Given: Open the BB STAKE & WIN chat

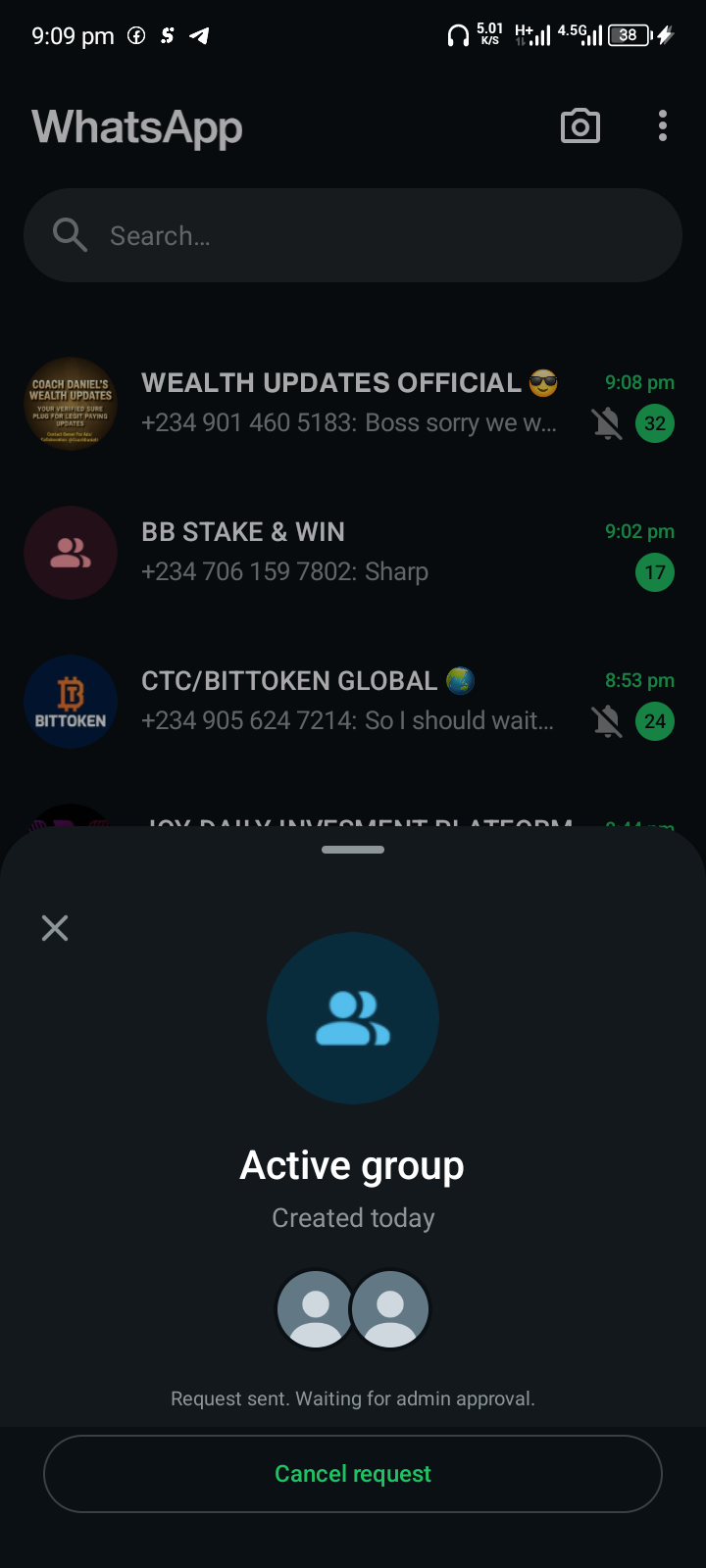Looking at the screenshot, I should tap(348, 552).
